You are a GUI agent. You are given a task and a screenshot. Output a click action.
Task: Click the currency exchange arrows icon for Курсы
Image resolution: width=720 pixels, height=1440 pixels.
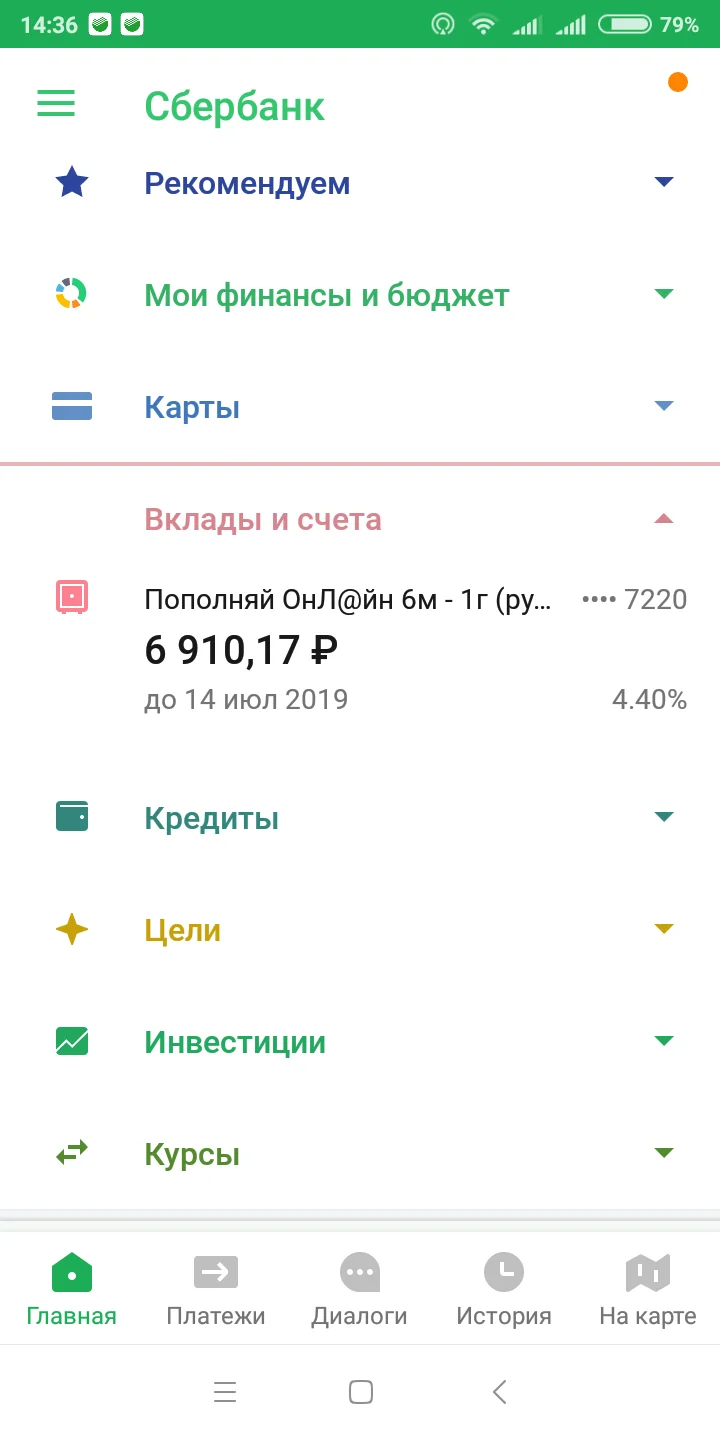pos(71,1152)
